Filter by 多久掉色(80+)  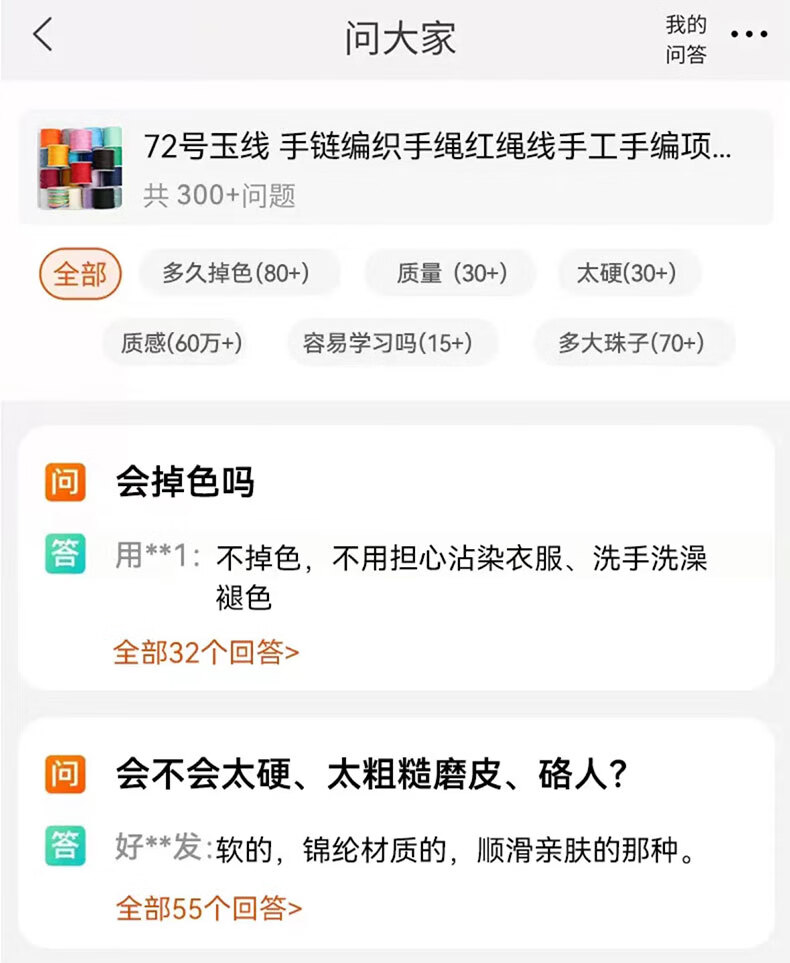tap(237, 273)
